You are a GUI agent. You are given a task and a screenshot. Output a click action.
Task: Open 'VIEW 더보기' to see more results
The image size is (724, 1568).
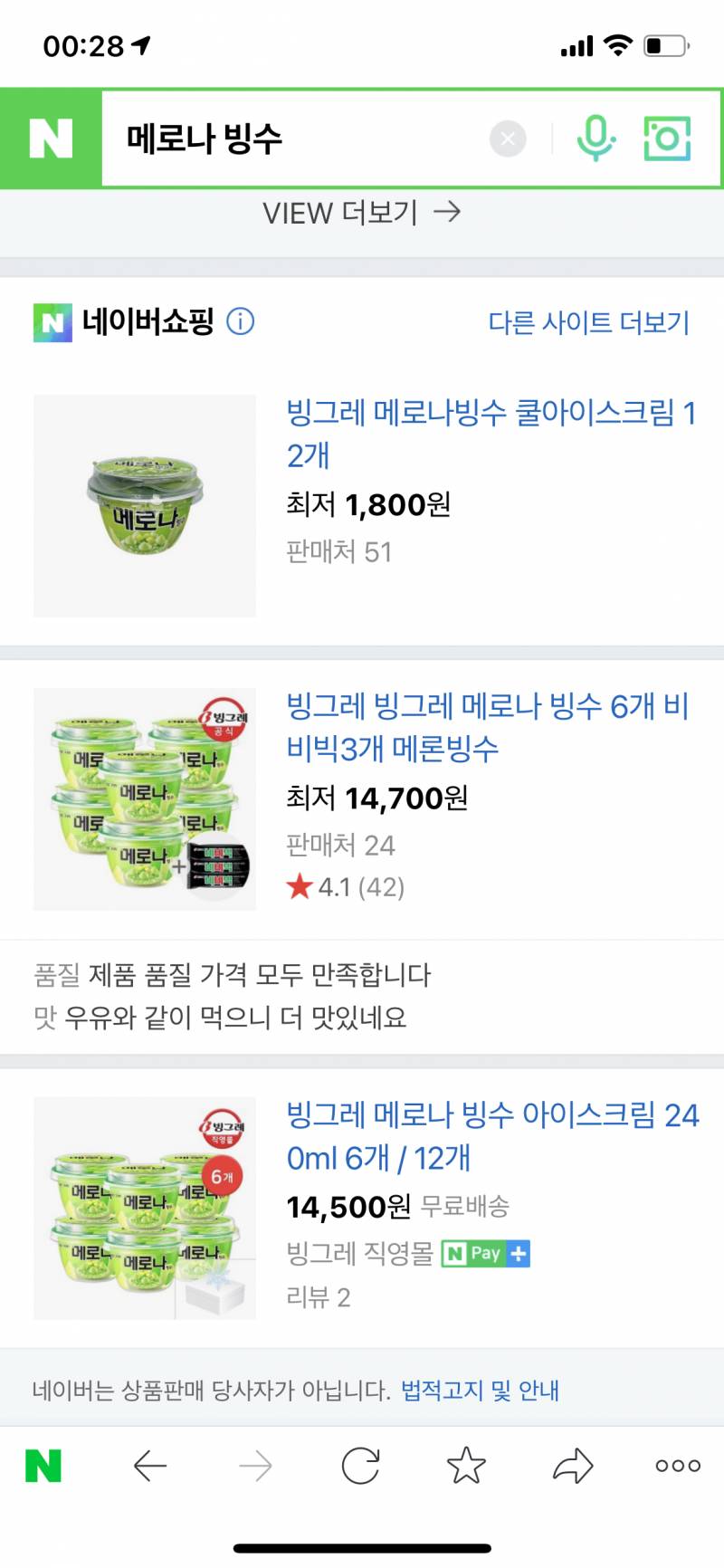[x=362, y=213]
